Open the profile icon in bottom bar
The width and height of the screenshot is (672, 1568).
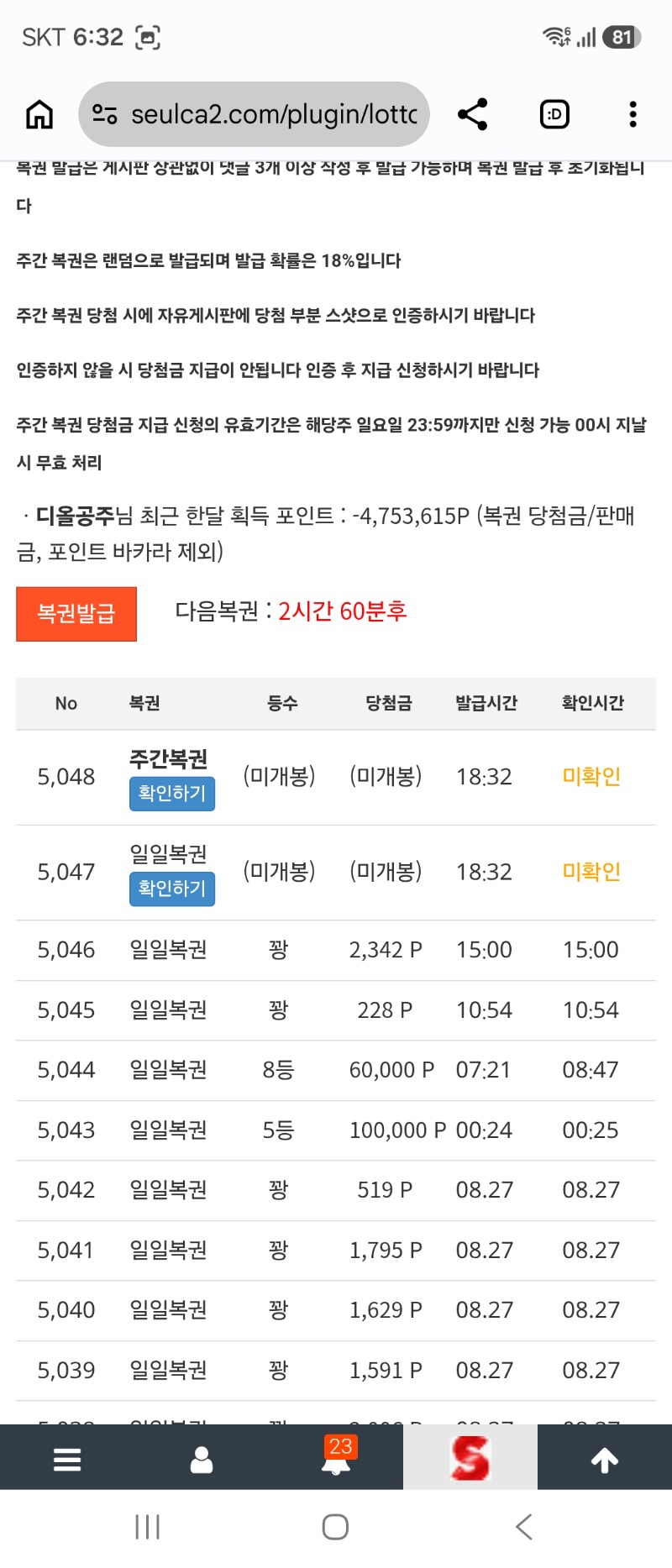pyautogui.click(x=202, y=1460)
